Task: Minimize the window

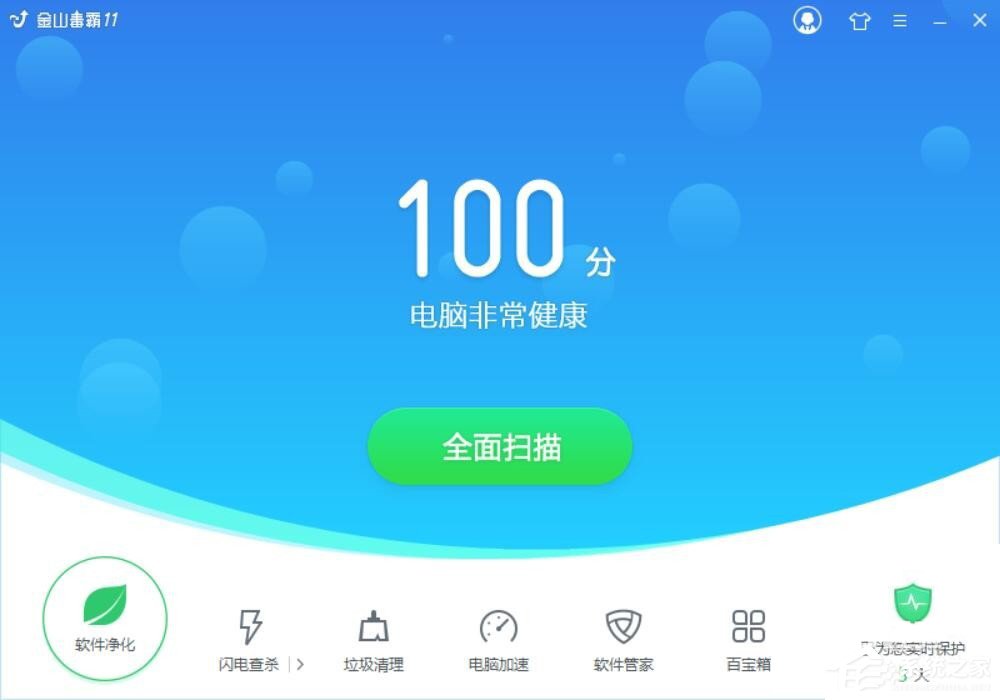Action: [940, 21]
